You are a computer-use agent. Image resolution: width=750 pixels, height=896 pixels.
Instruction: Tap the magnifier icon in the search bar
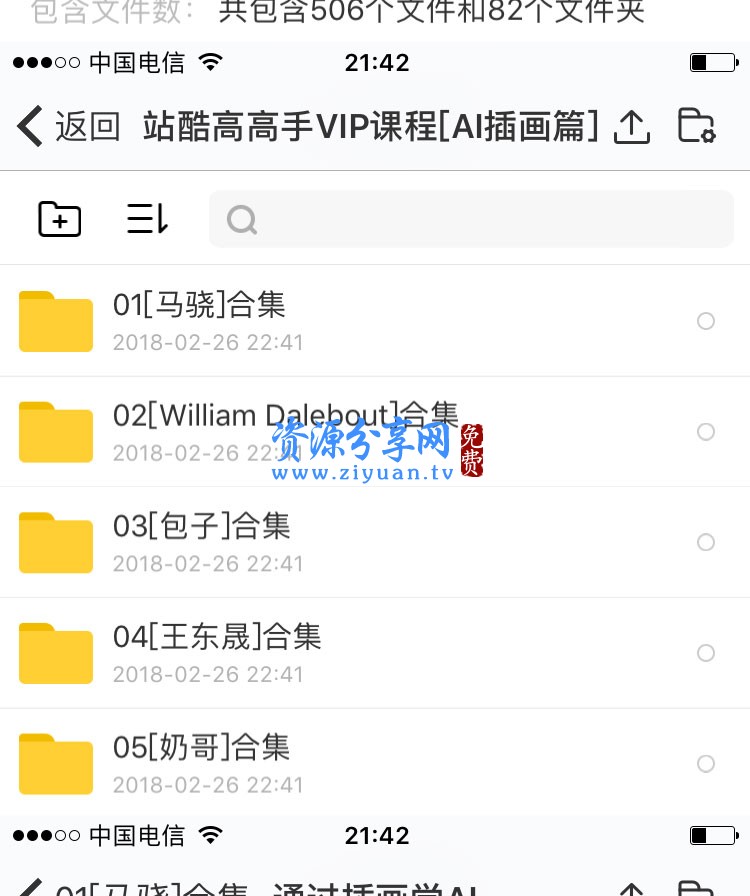(x=242, y=219)
